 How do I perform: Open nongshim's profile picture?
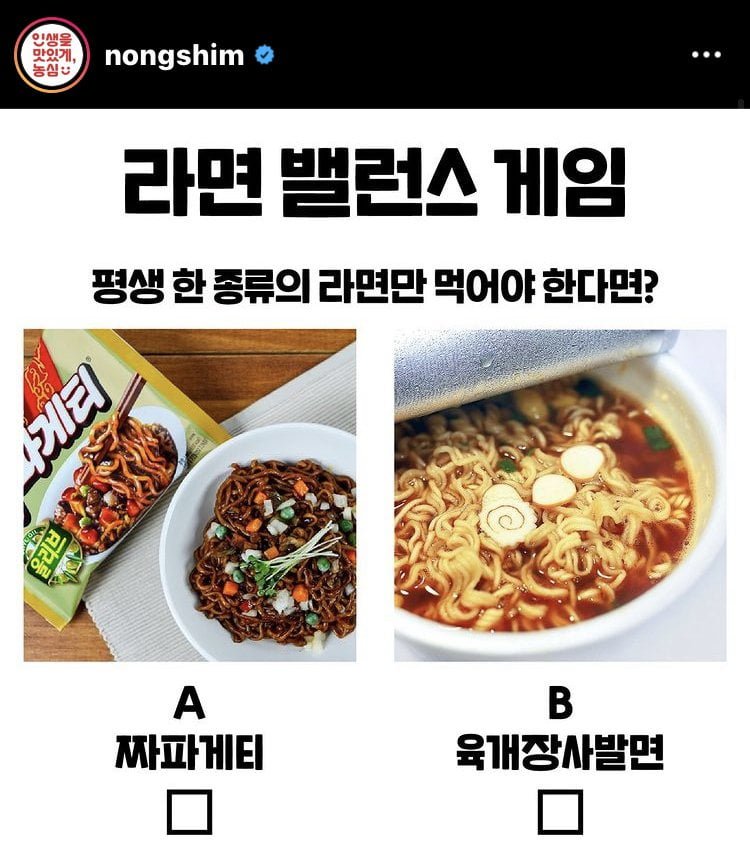(x=52, y=55)
